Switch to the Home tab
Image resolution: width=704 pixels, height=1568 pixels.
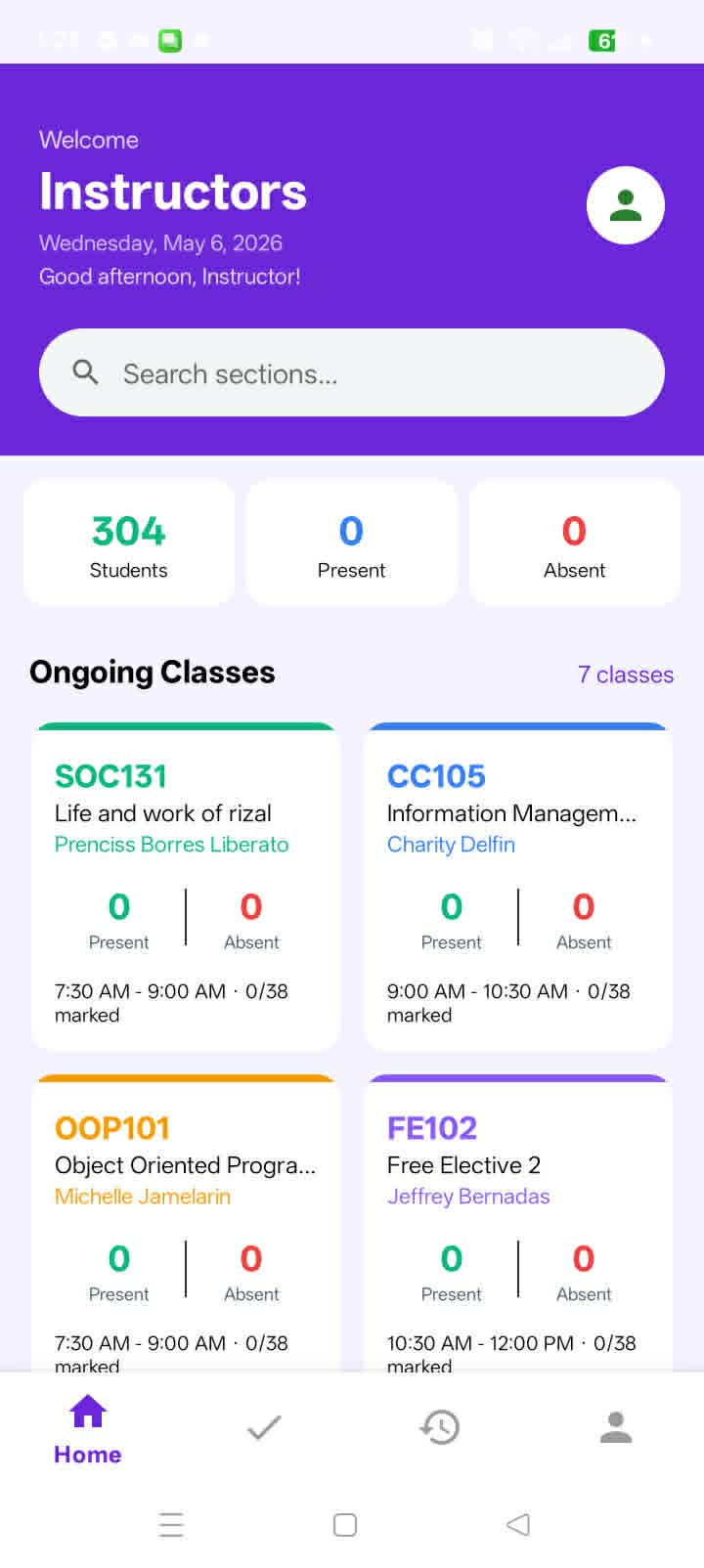point(88,1429)
